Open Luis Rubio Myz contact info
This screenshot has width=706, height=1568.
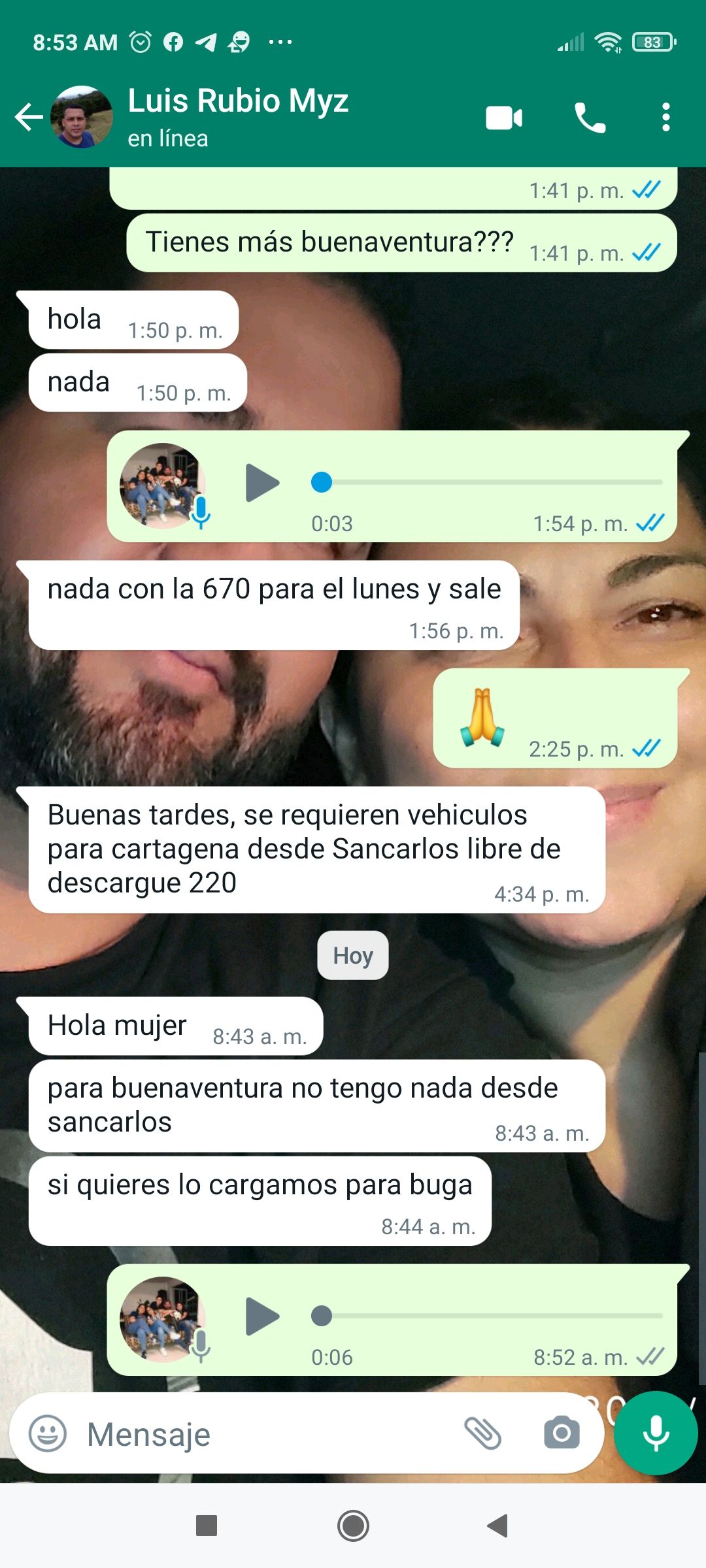tap(238, 116)
